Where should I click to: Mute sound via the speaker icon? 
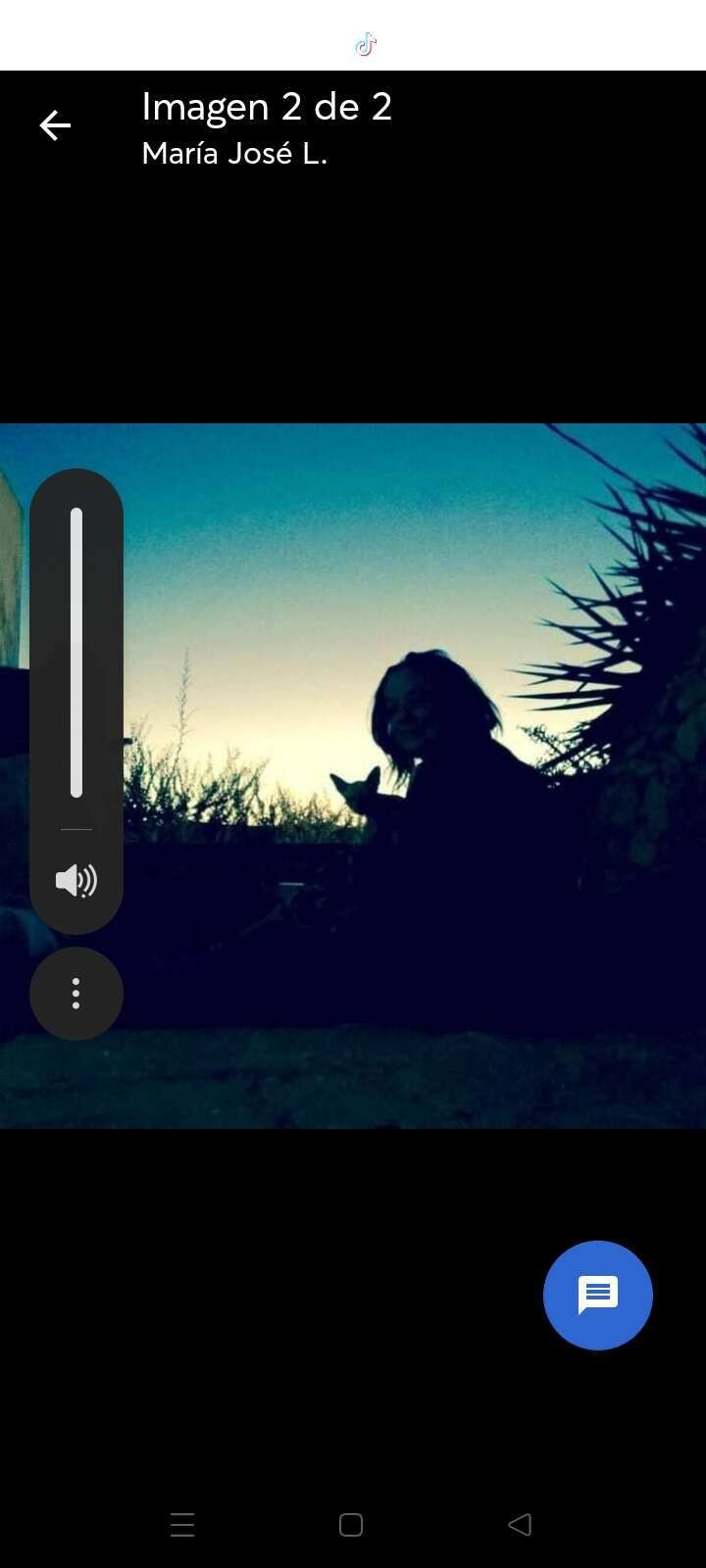(x=76, y=880)
